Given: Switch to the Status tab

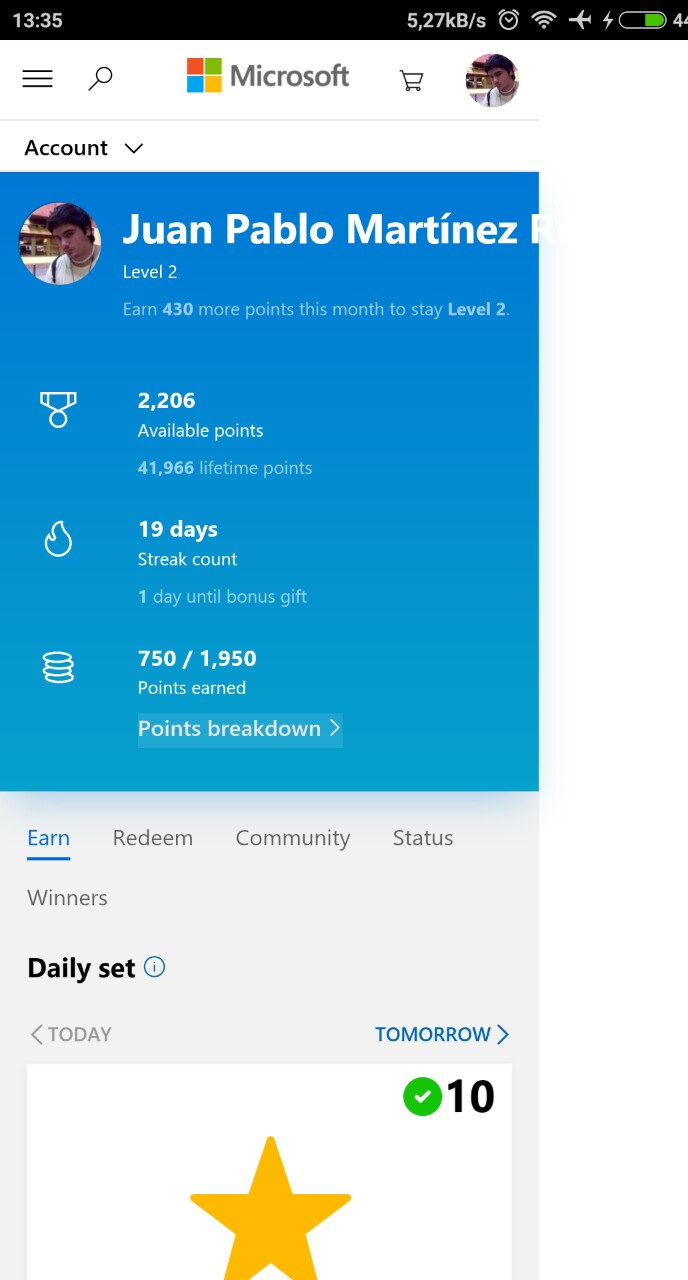Looking at the screenshot, I should point(423,838).
